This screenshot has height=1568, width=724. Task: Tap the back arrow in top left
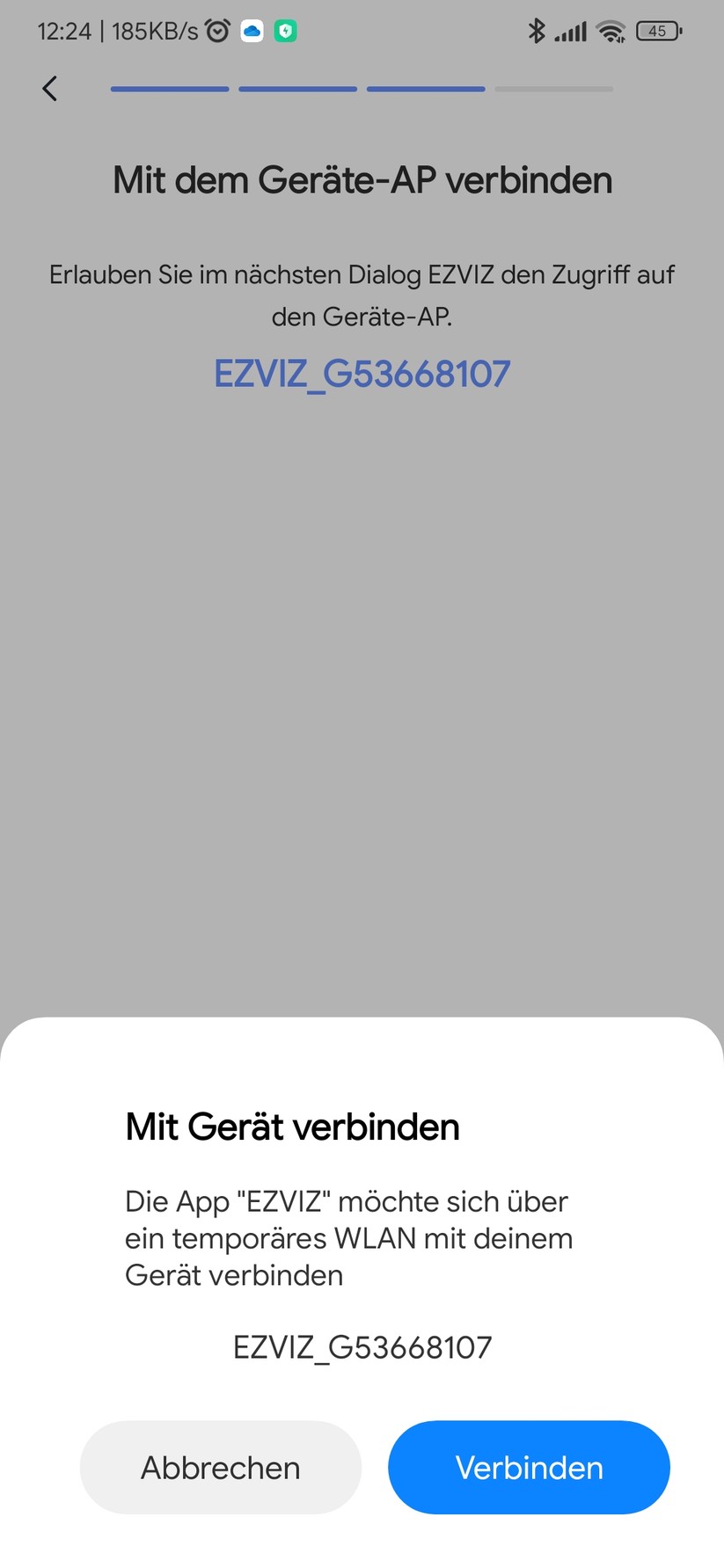[49, 88]
